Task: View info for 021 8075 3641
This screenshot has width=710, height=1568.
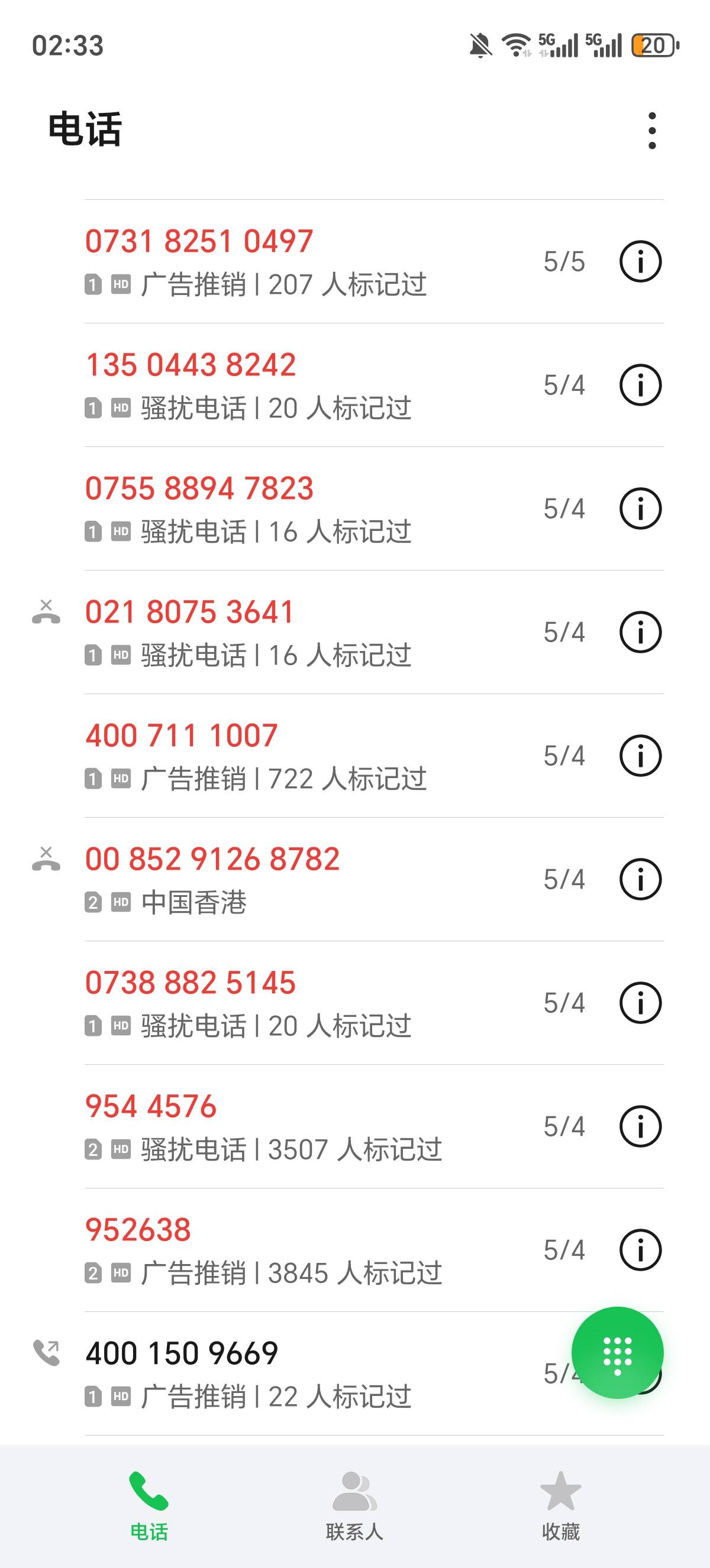Action: click(x=640, y=632)
